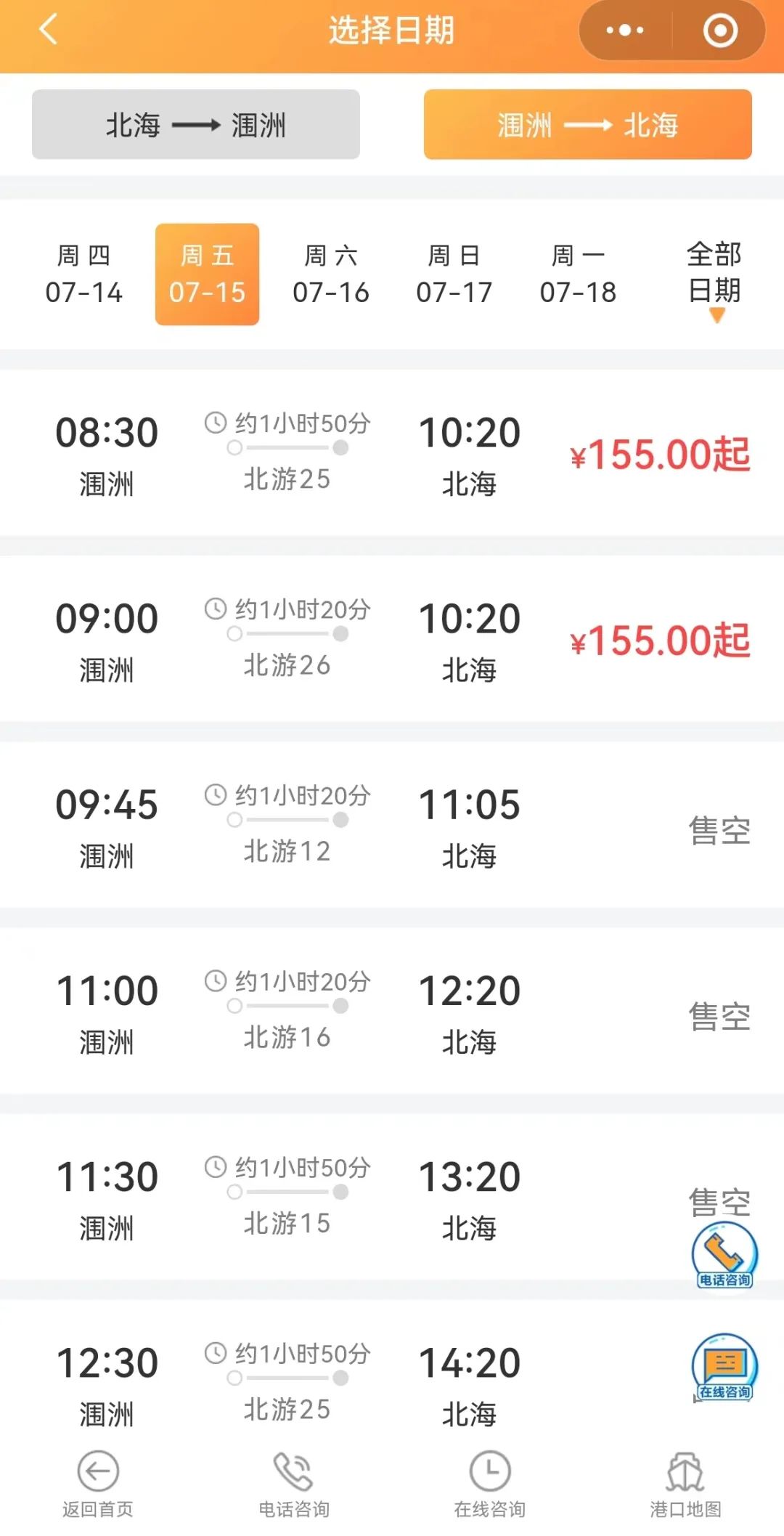This screenshot has height=1536, width=784.
Task: Select the 09:00 北游26 sailing
Action: tap(392, 639)
